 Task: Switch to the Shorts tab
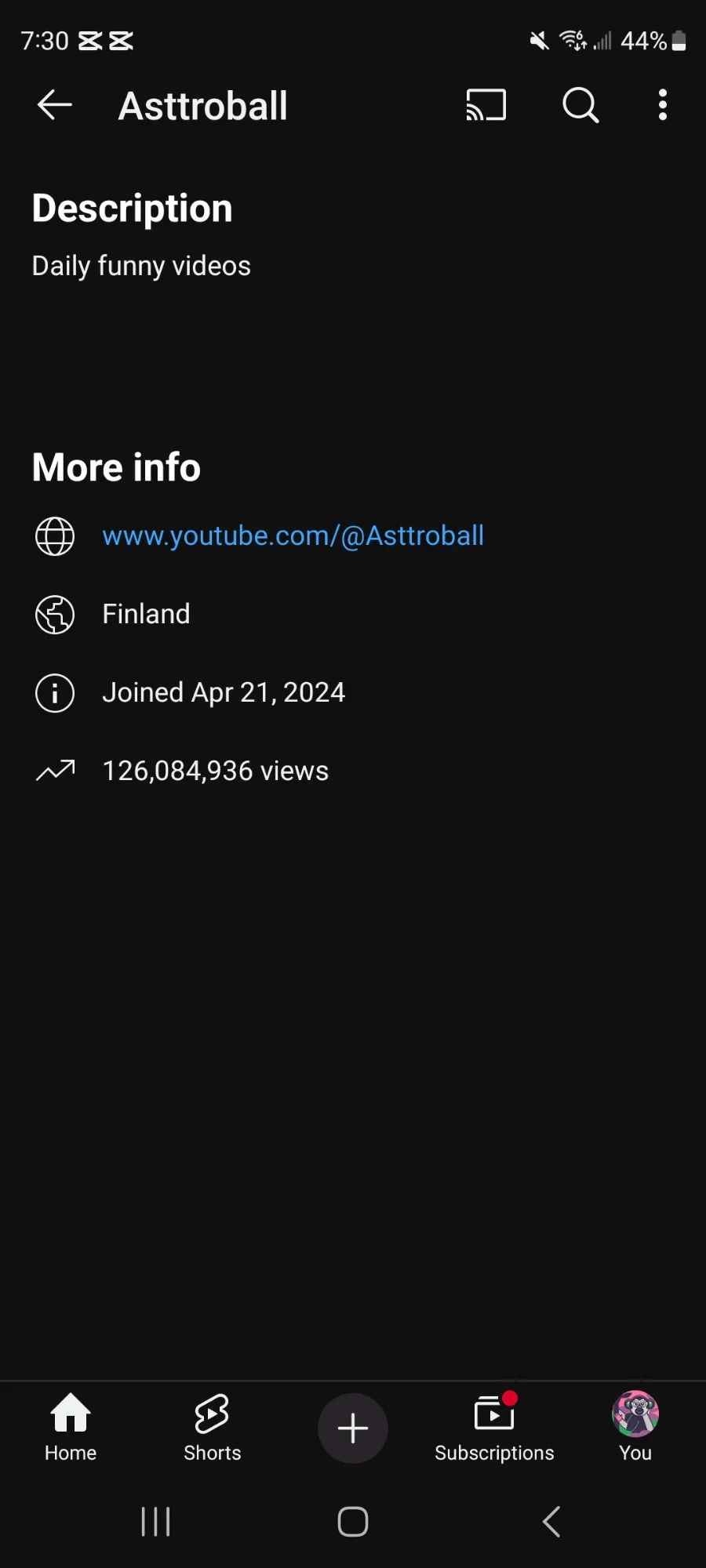click(x=212, y=1428)
